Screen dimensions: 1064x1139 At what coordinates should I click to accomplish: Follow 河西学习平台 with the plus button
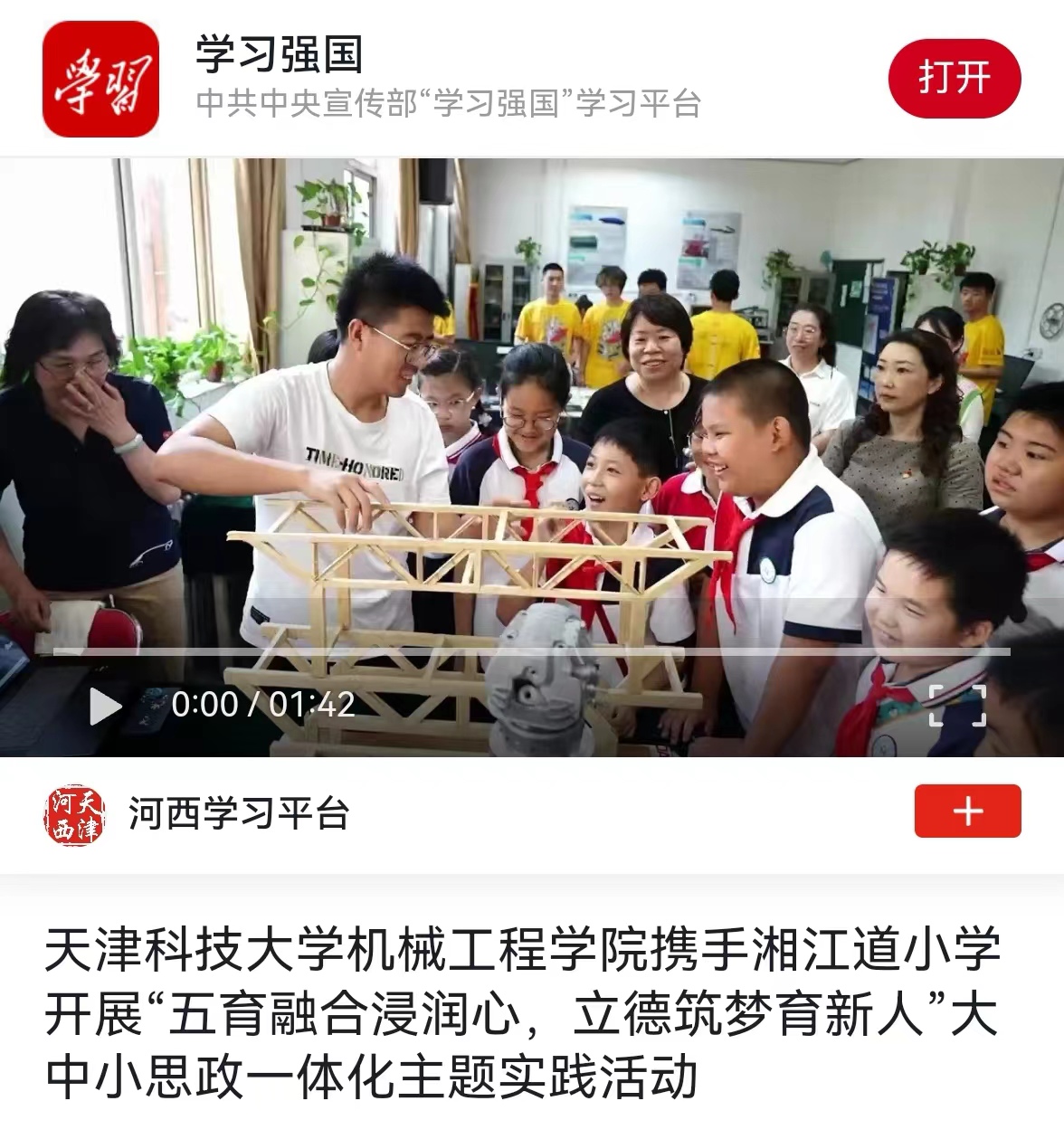tap(967, 812)
